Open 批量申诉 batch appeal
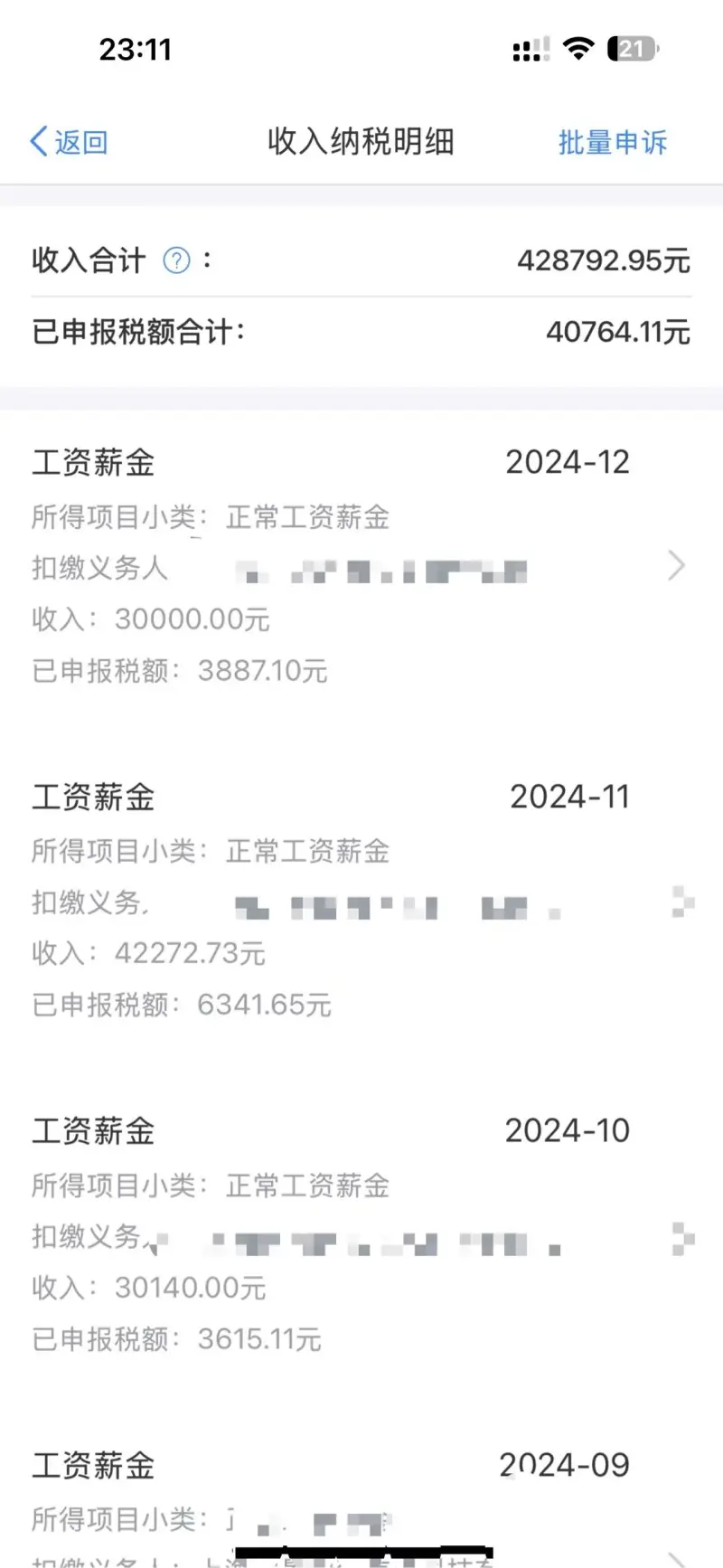This screenshot has width=723, height=1568. pyautogui.click(x=612, y=142)
